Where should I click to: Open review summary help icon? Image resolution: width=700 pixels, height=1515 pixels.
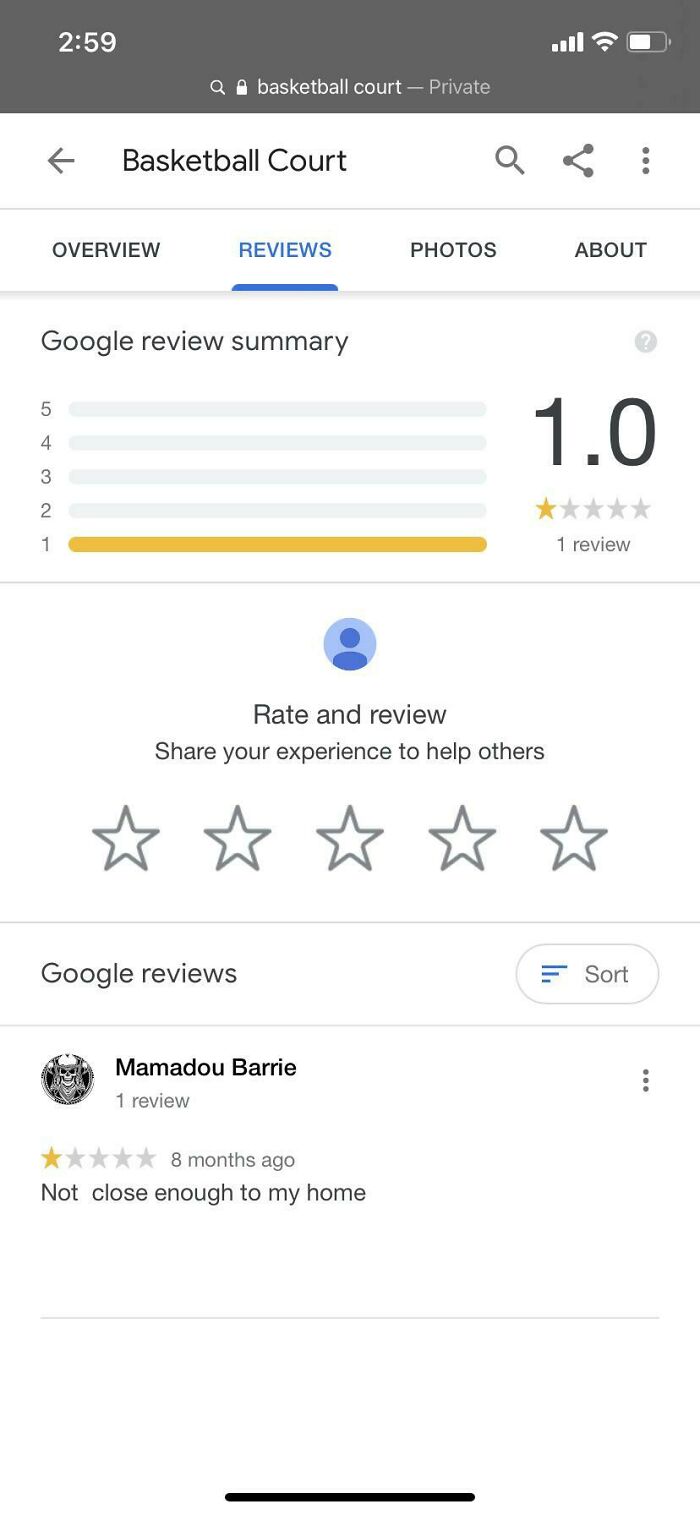[646, 342]
